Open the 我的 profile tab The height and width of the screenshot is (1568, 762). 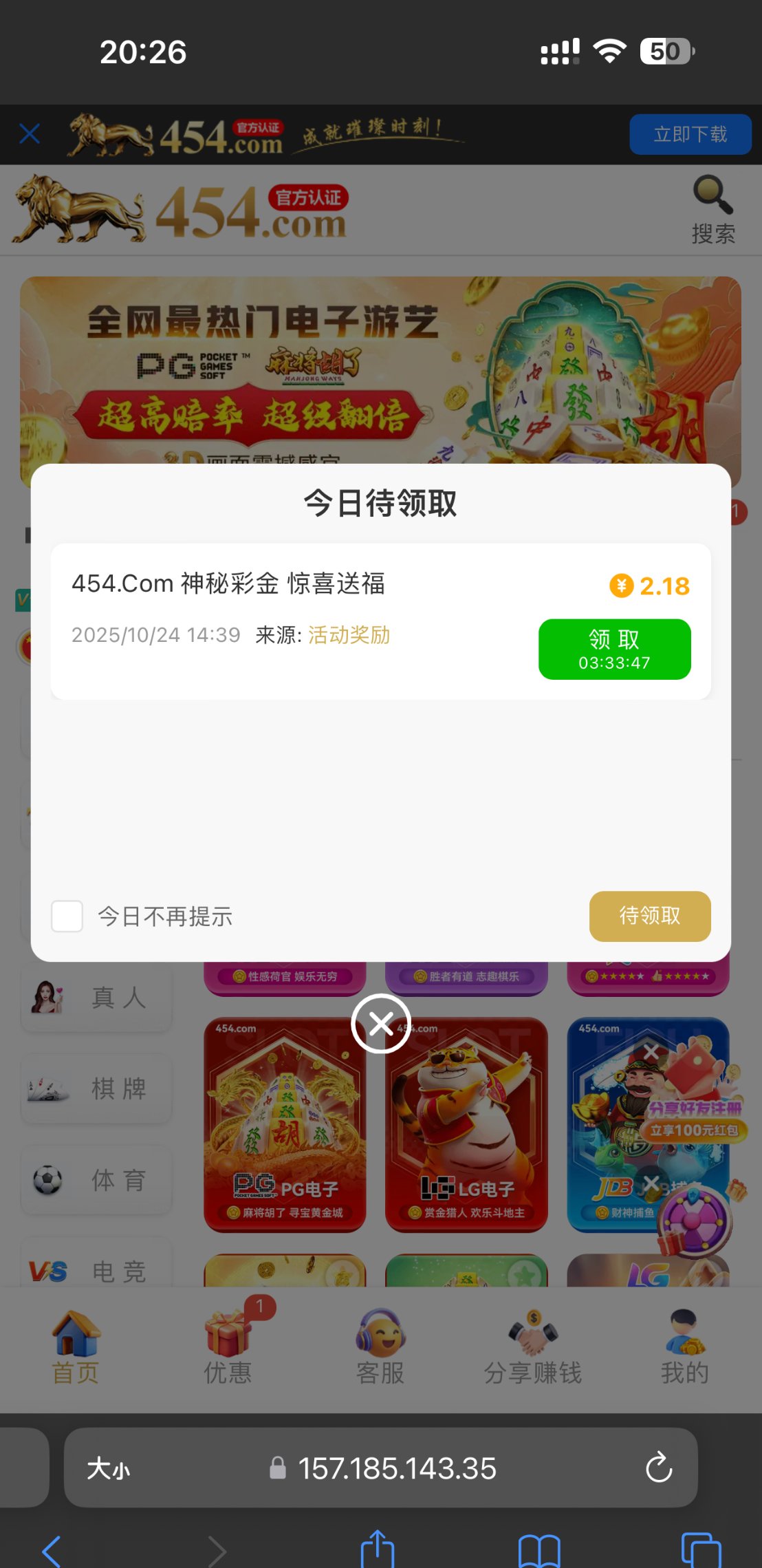tap(684, 1349)
